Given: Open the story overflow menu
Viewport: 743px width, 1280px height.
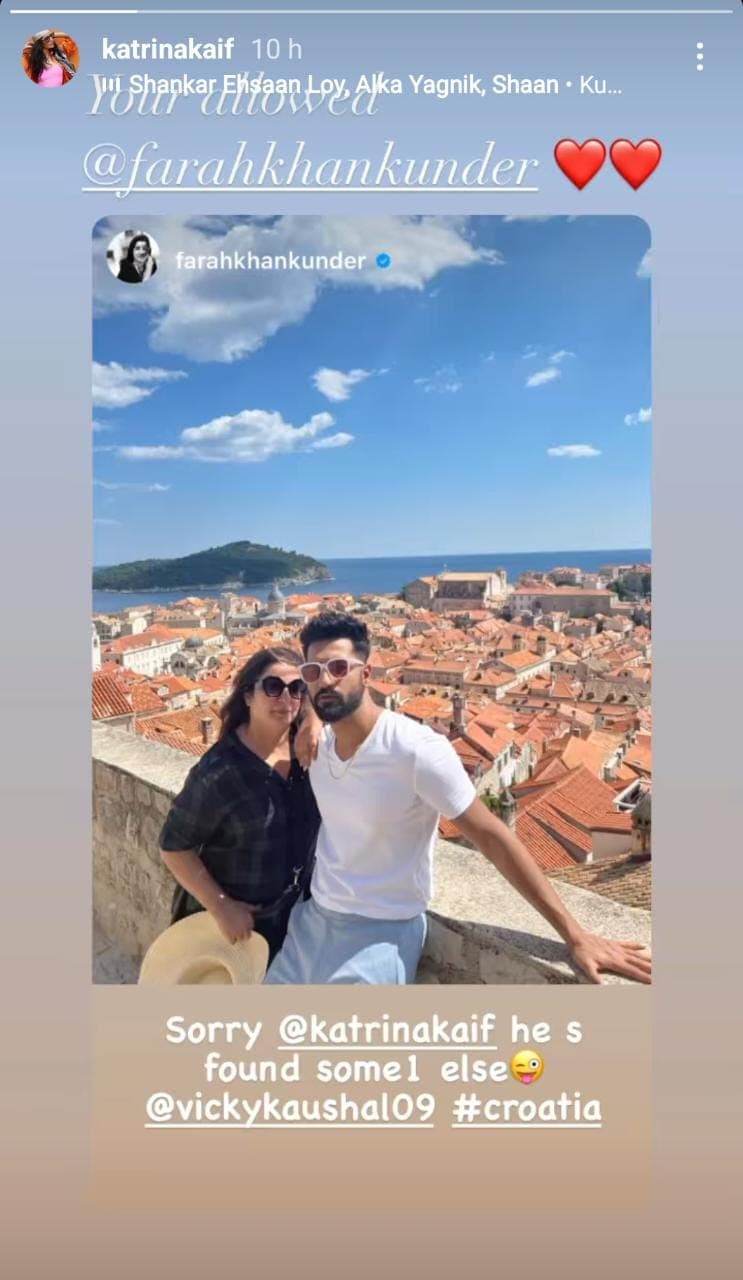Looking at the screenshot, I should point(699,57).
